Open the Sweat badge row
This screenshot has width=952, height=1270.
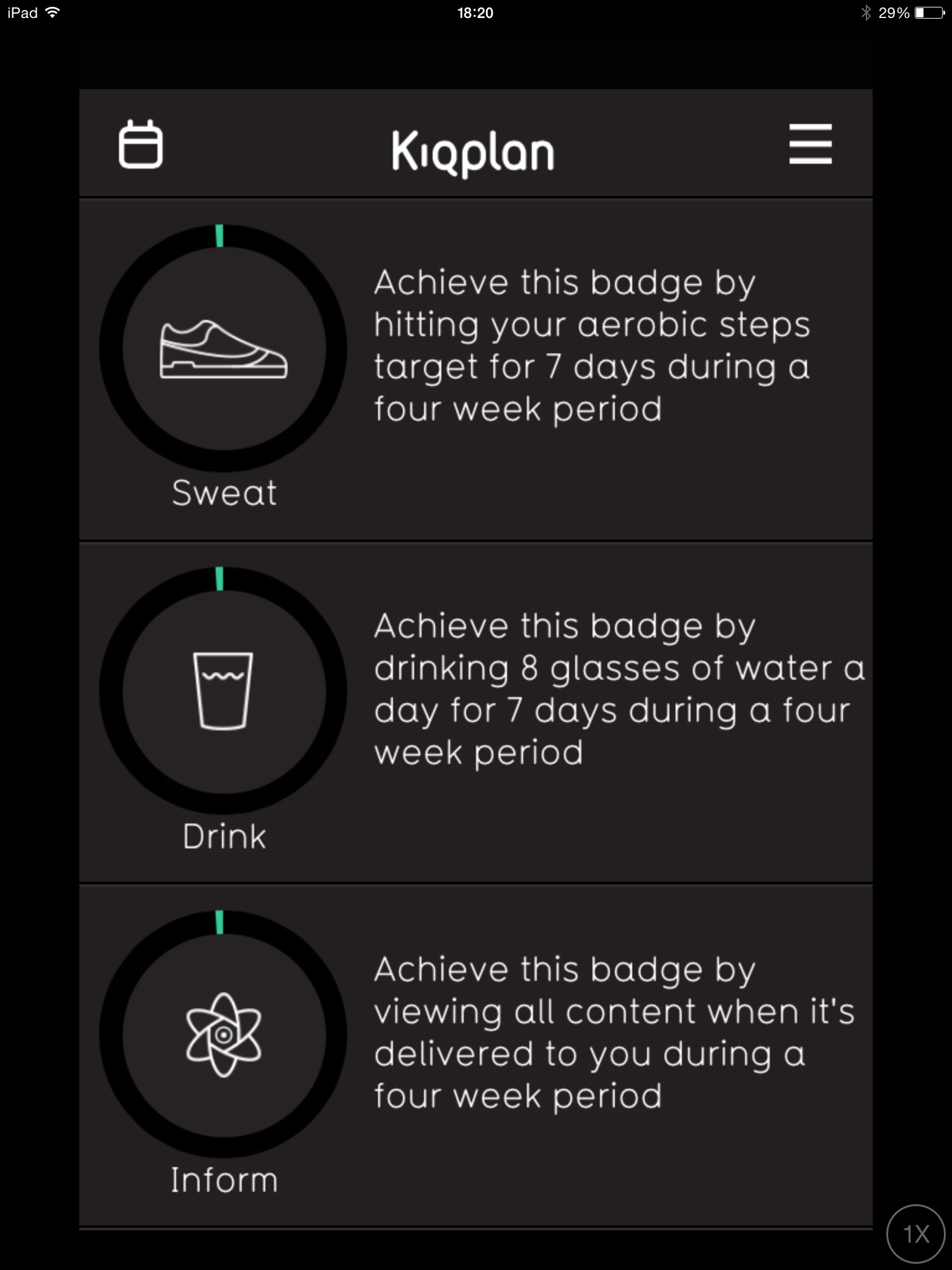point(475,370)
